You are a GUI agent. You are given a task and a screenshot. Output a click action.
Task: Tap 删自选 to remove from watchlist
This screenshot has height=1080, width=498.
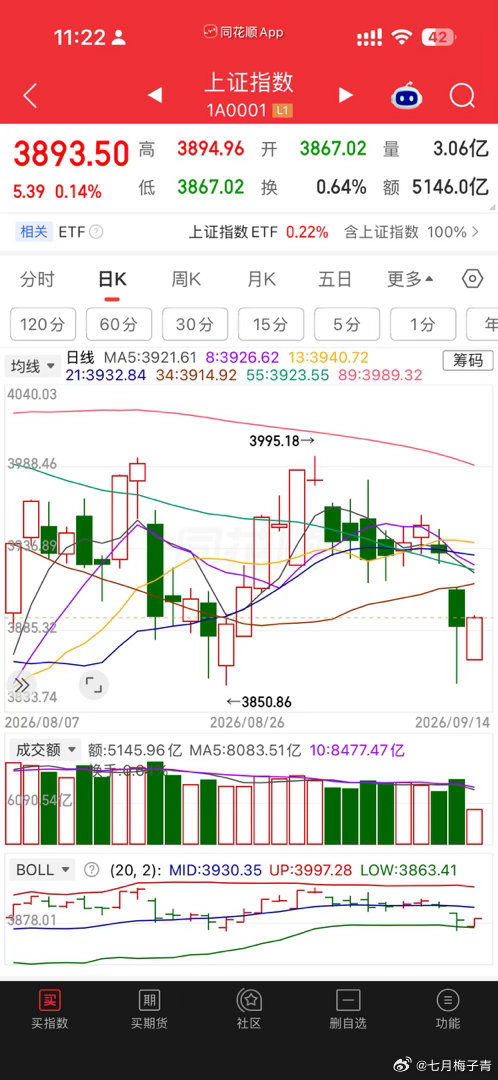pos(348,1008)
